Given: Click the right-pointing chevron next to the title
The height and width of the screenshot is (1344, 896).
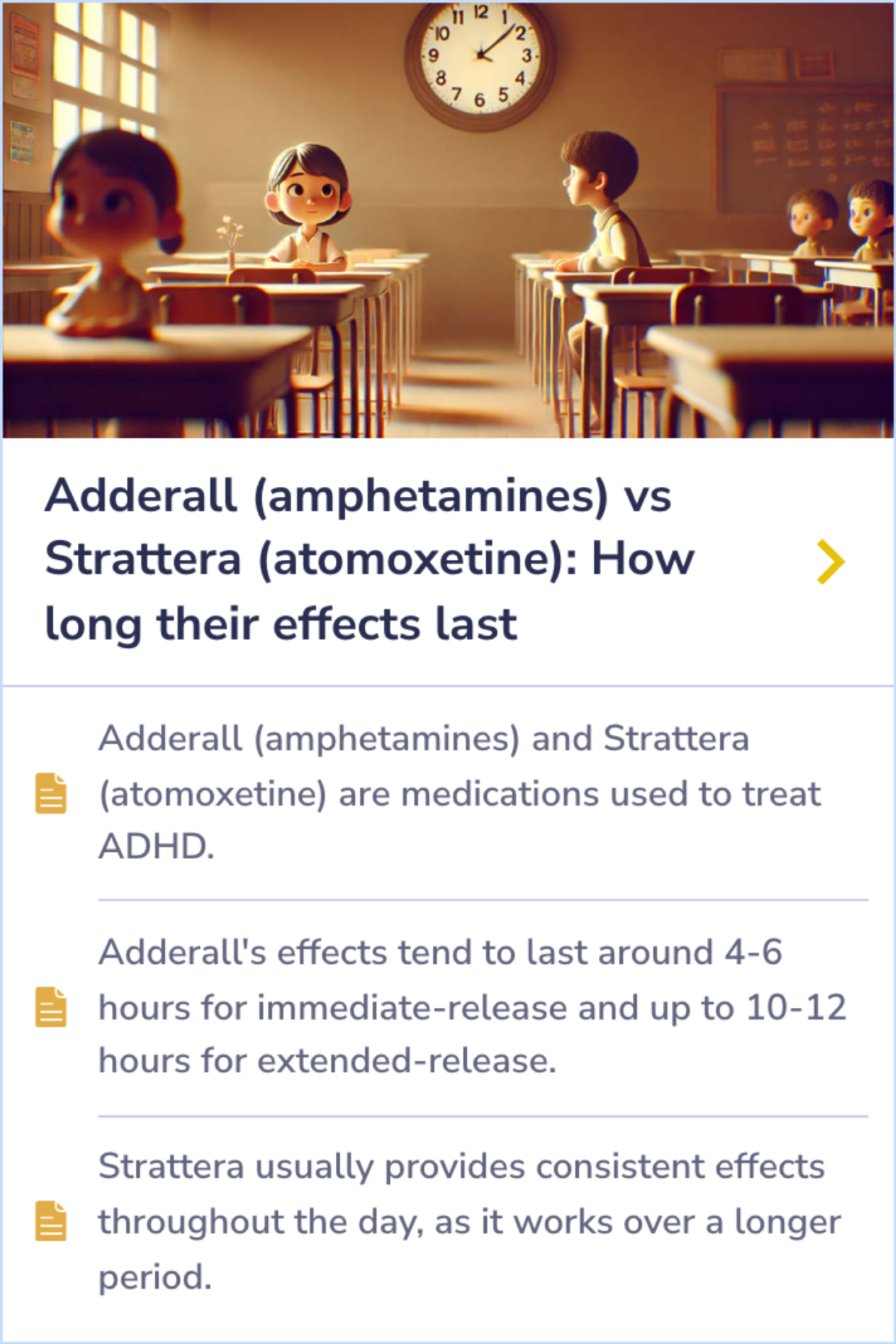Looking at the screenshot, I should [x=829, y=560].
